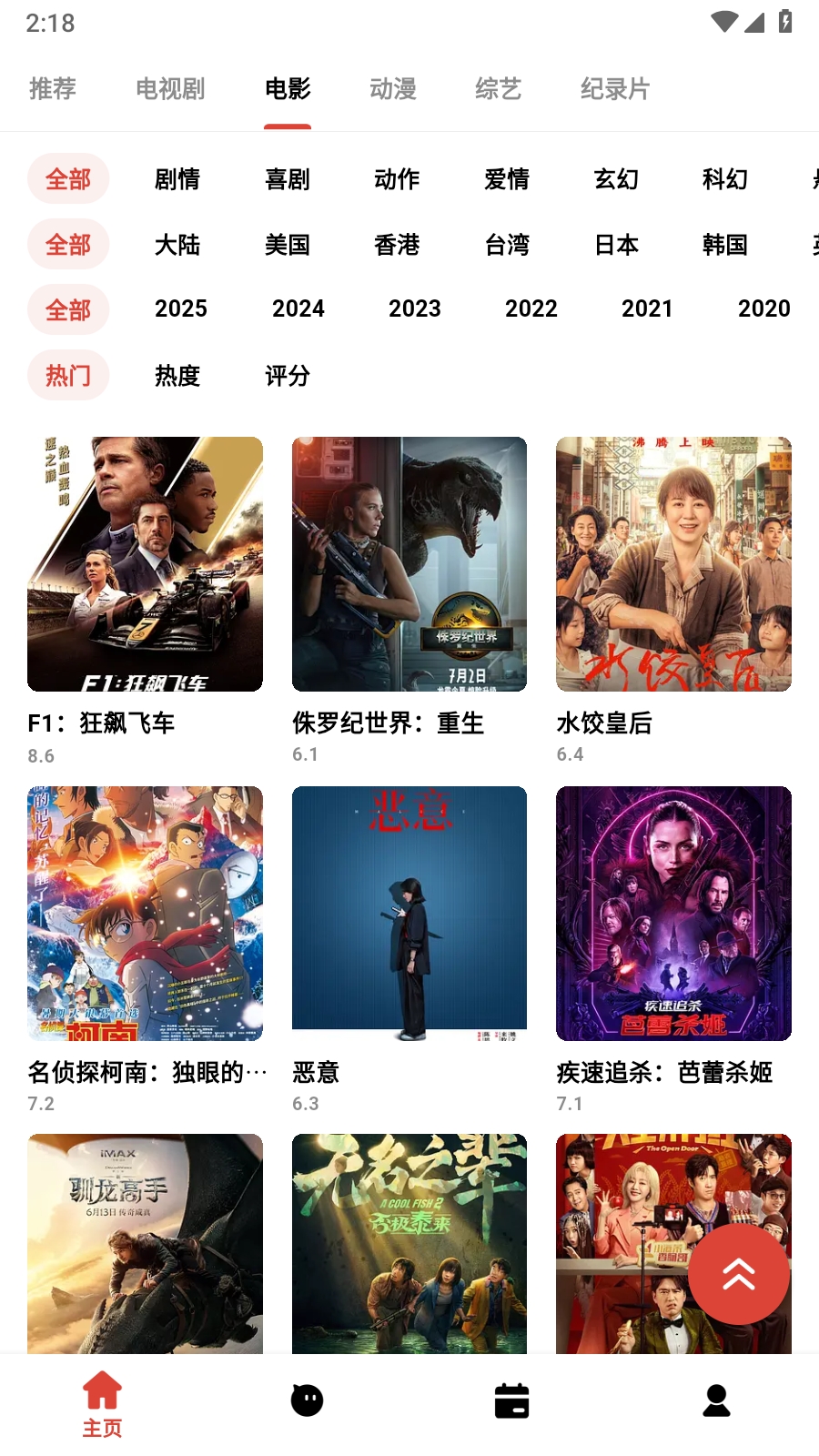Switch to the 推荐 tab

53,89
